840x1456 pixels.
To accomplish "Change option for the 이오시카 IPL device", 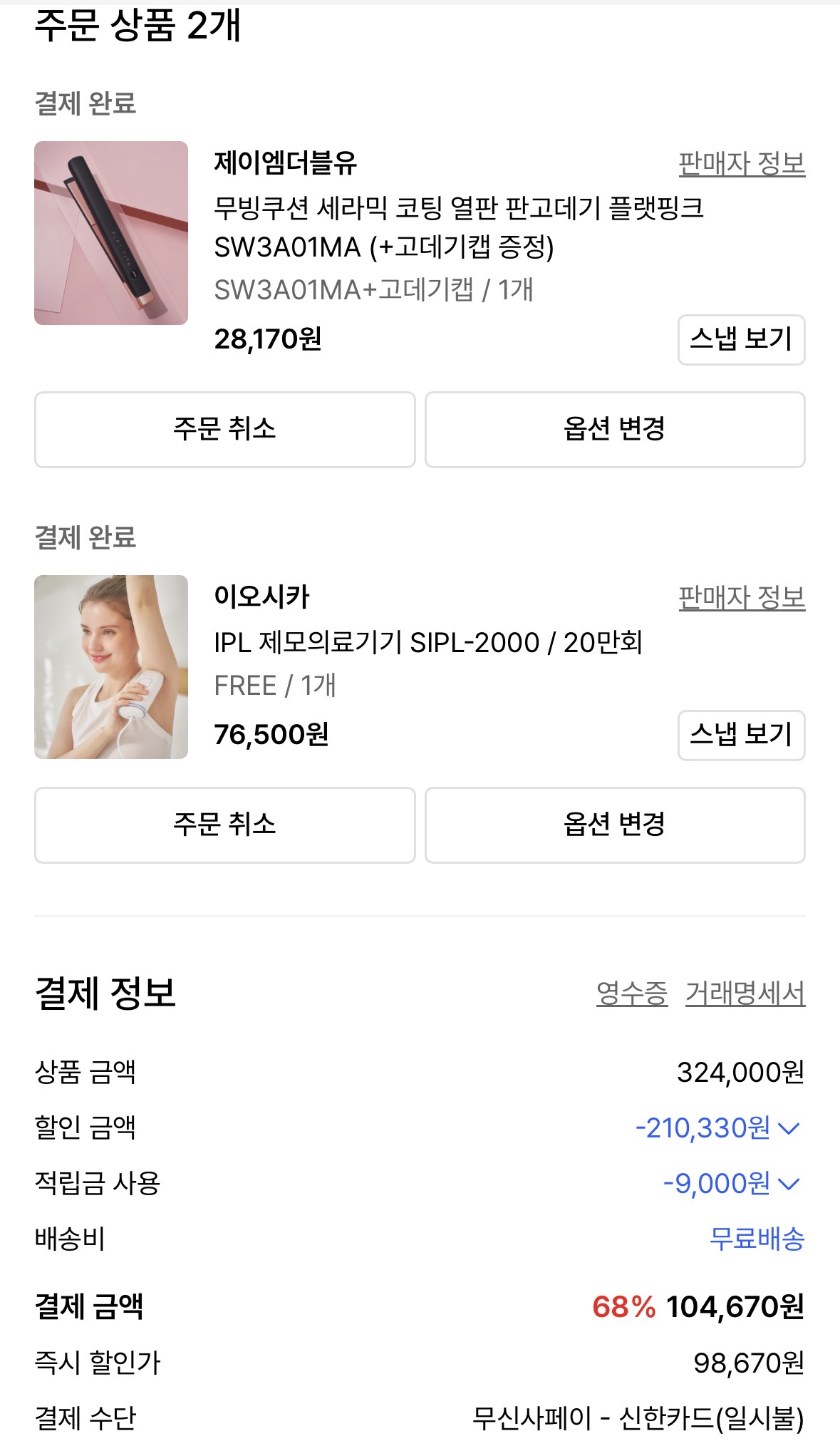I will 615,825.
